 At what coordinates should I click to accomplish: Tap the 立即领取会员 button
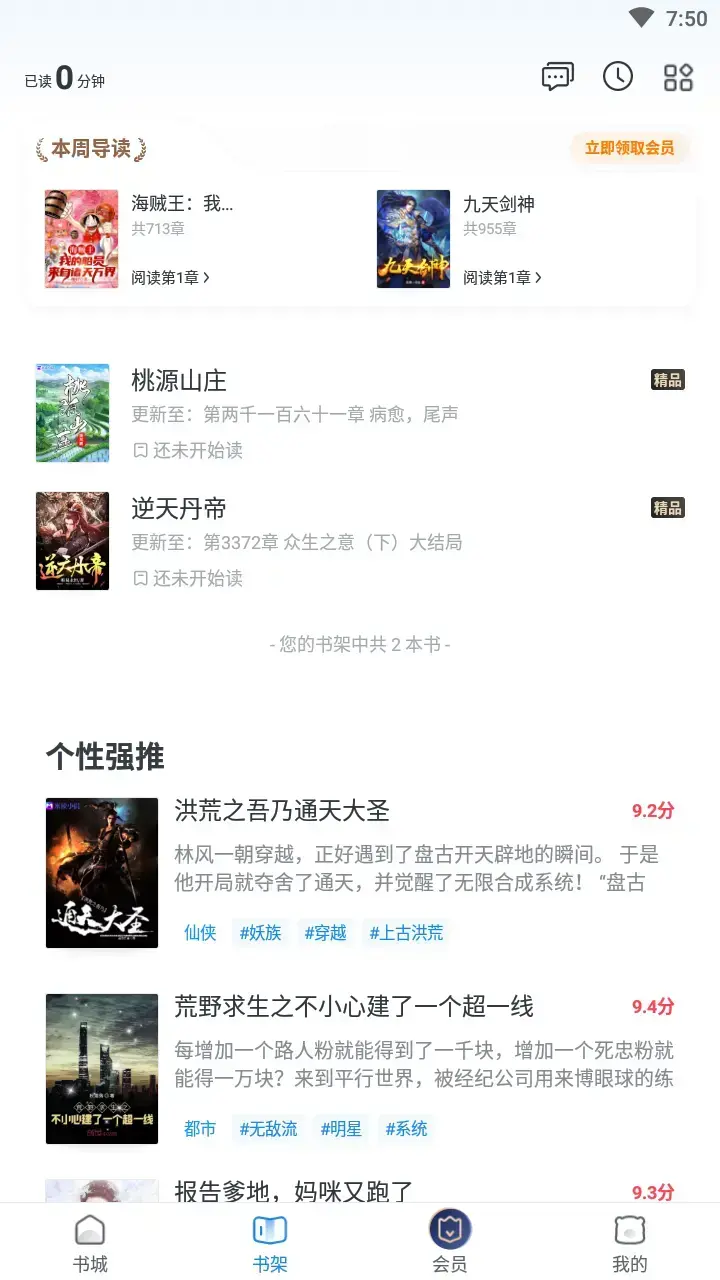pos(630,148)
